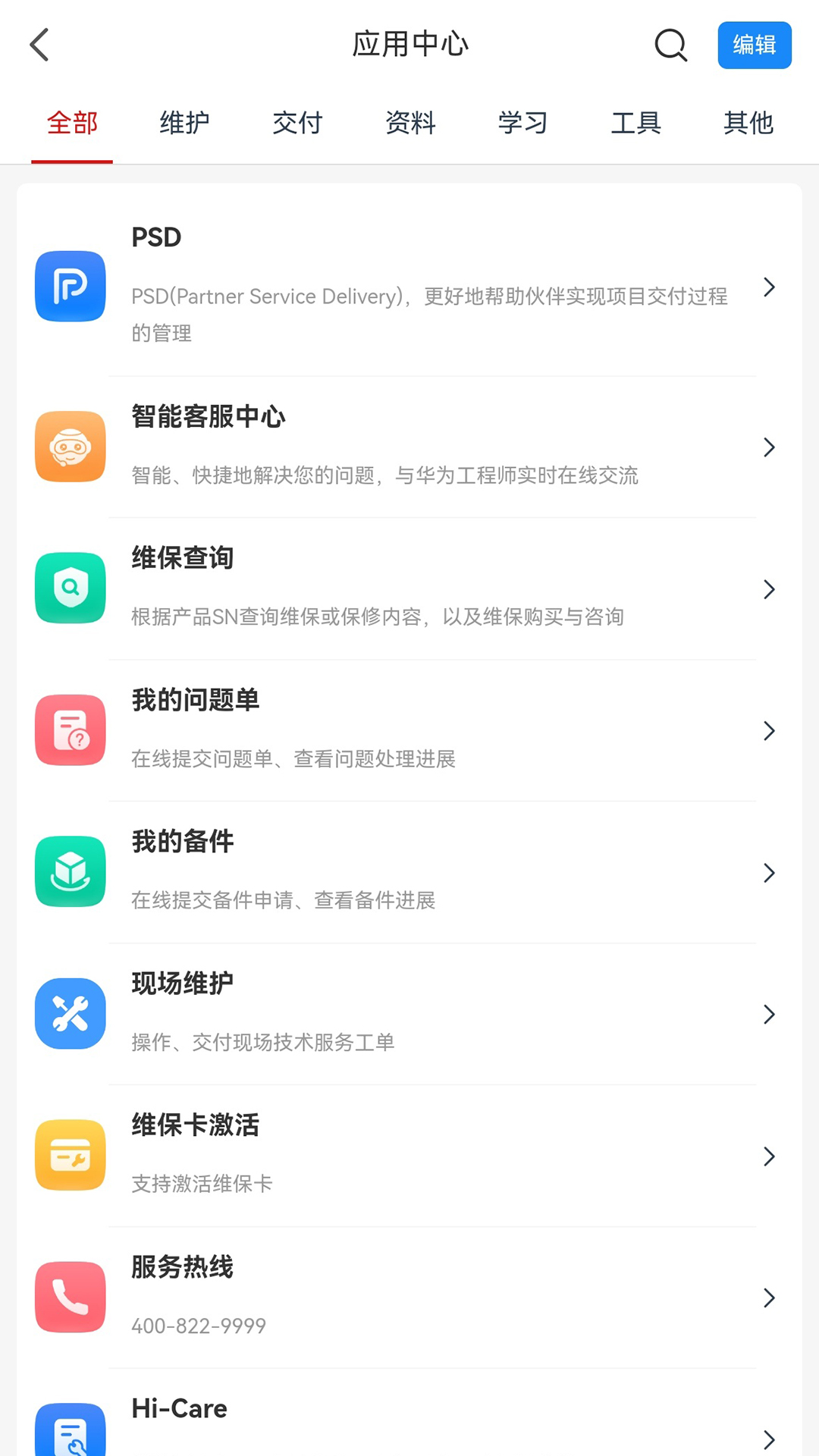Switch to the 维护 tab
This screenshot has width=819, height=1456.
click(184, 123)
